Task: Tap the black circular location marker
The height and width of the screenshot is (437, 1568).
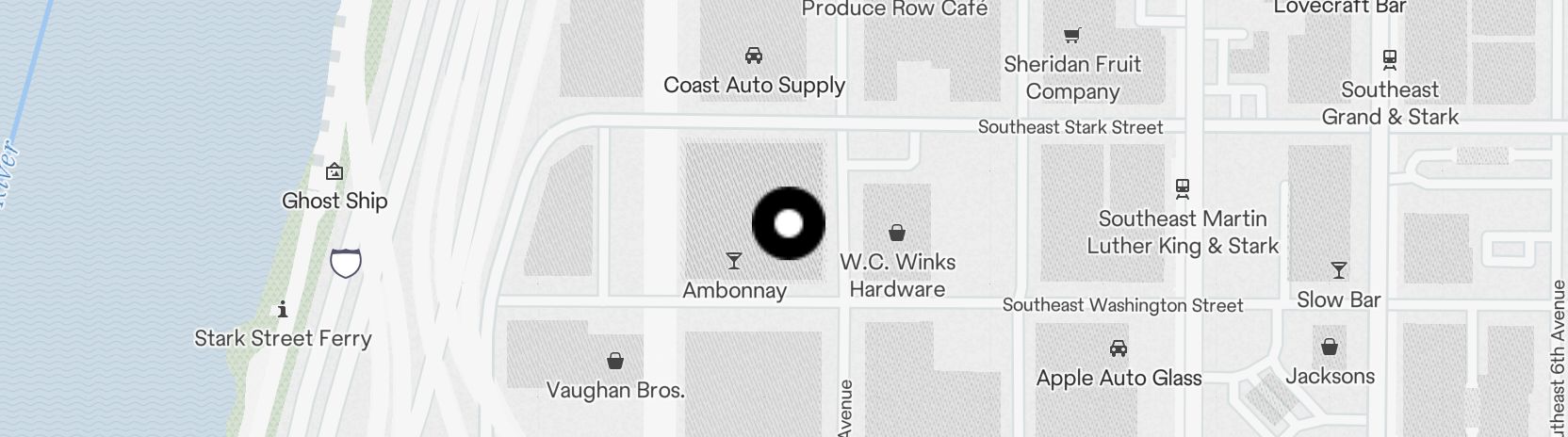Action: 789,224
